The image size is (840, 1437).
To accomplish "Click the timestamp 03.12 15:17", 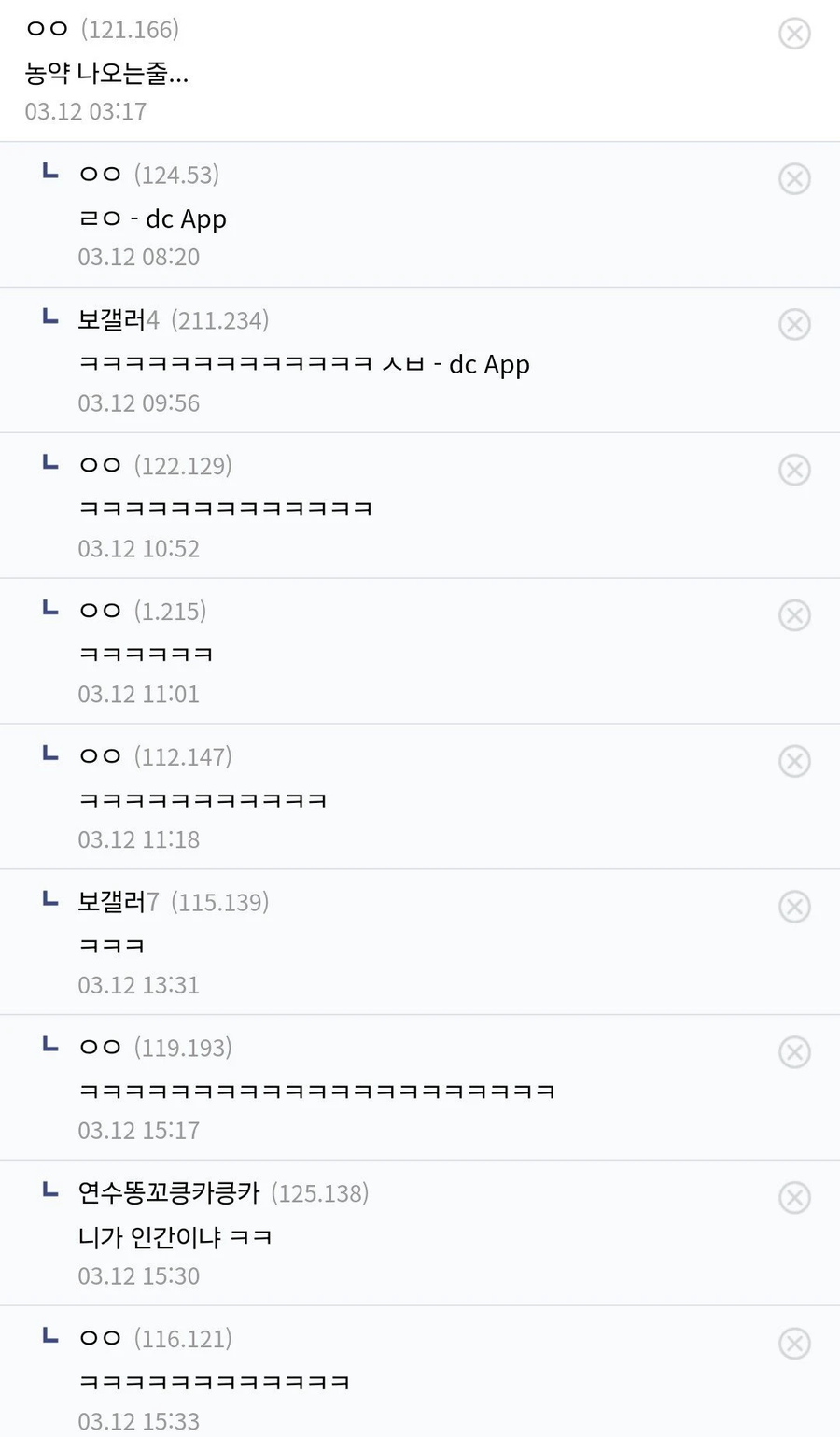I will tap(138, 1130).
